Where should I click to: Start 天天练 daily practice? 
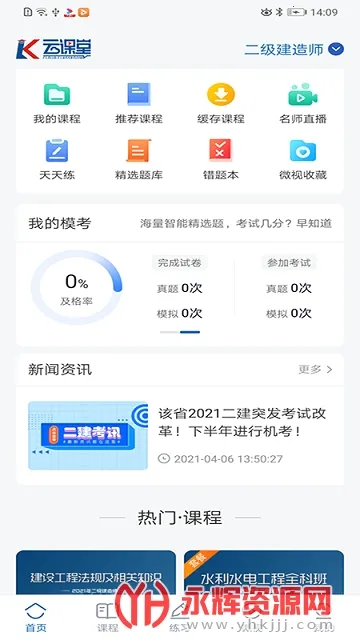(x=57, y=160)
